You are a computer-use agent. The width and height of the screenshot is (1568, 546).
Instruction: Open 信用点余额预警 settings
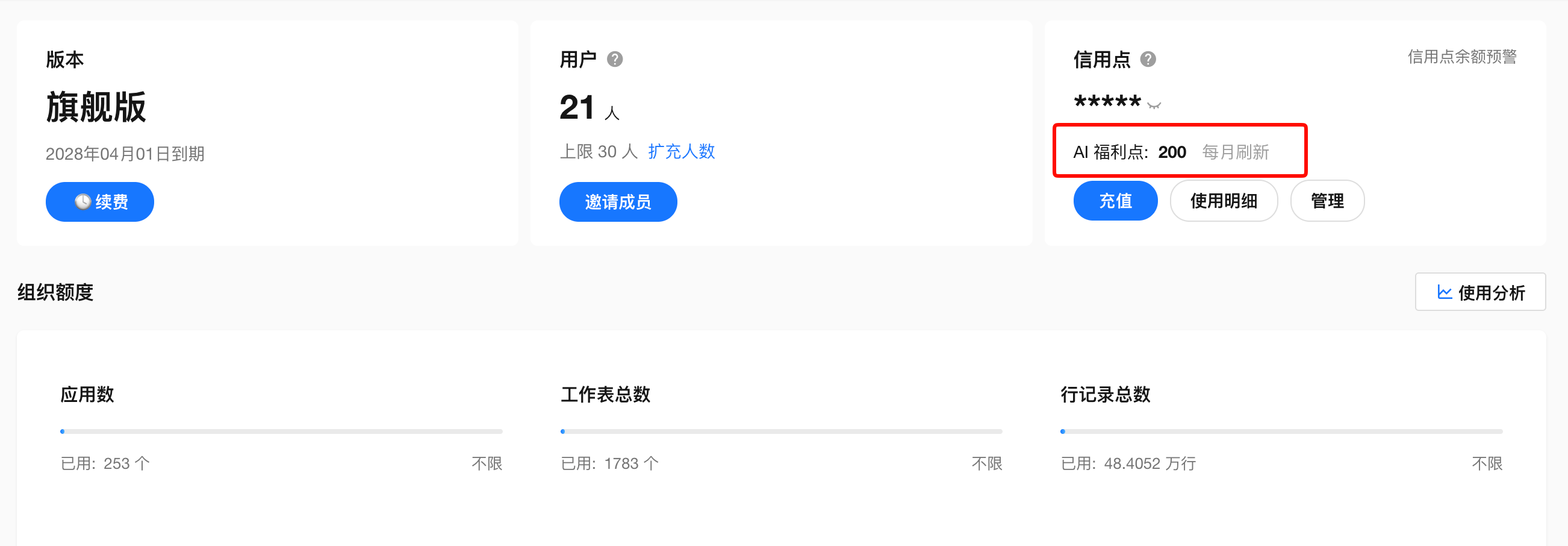[x=1462, y=57]
